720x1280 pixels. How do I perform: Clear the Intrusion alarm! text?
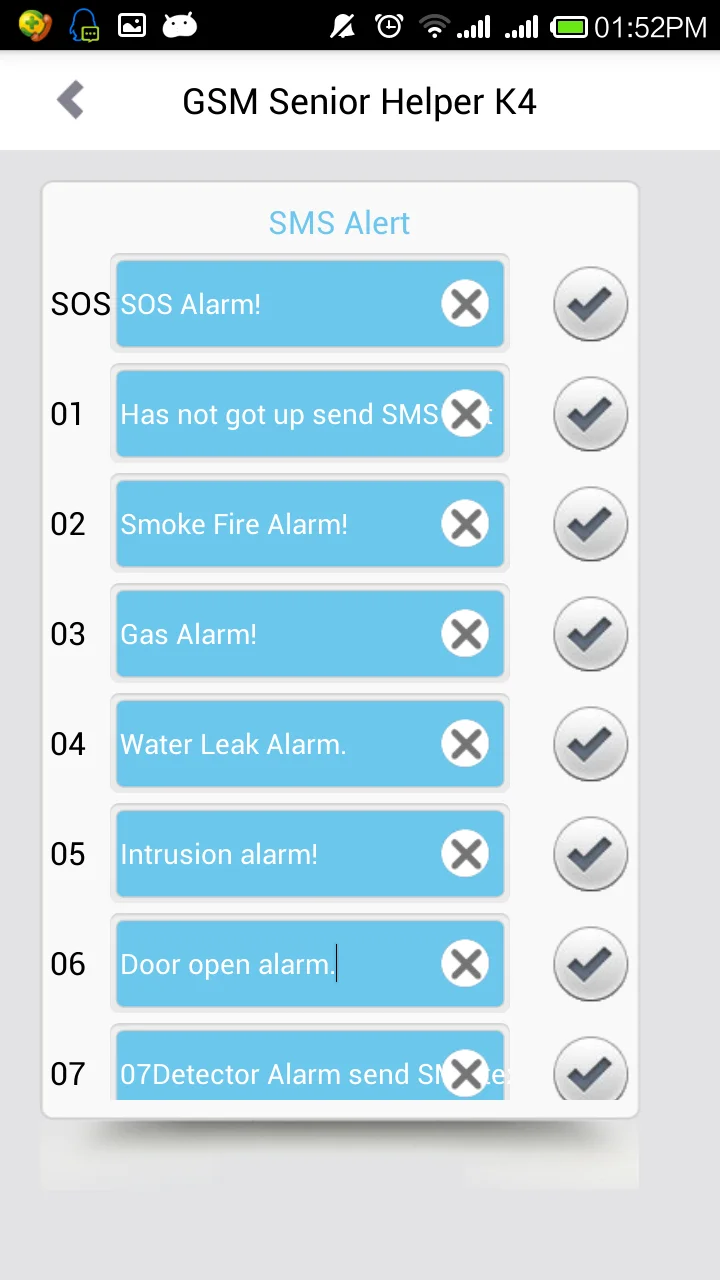point(465,854)
